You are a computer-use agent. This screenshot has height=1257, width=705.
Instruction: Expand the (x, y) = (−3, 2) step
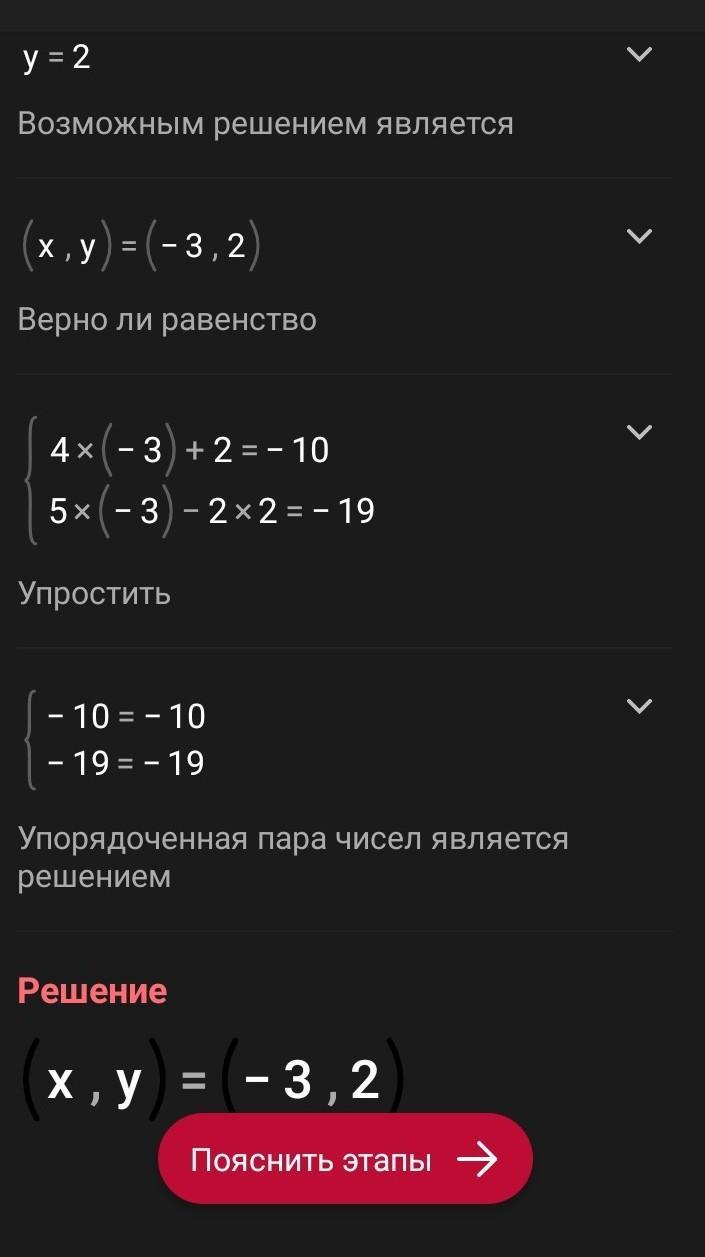pos(638,236)
